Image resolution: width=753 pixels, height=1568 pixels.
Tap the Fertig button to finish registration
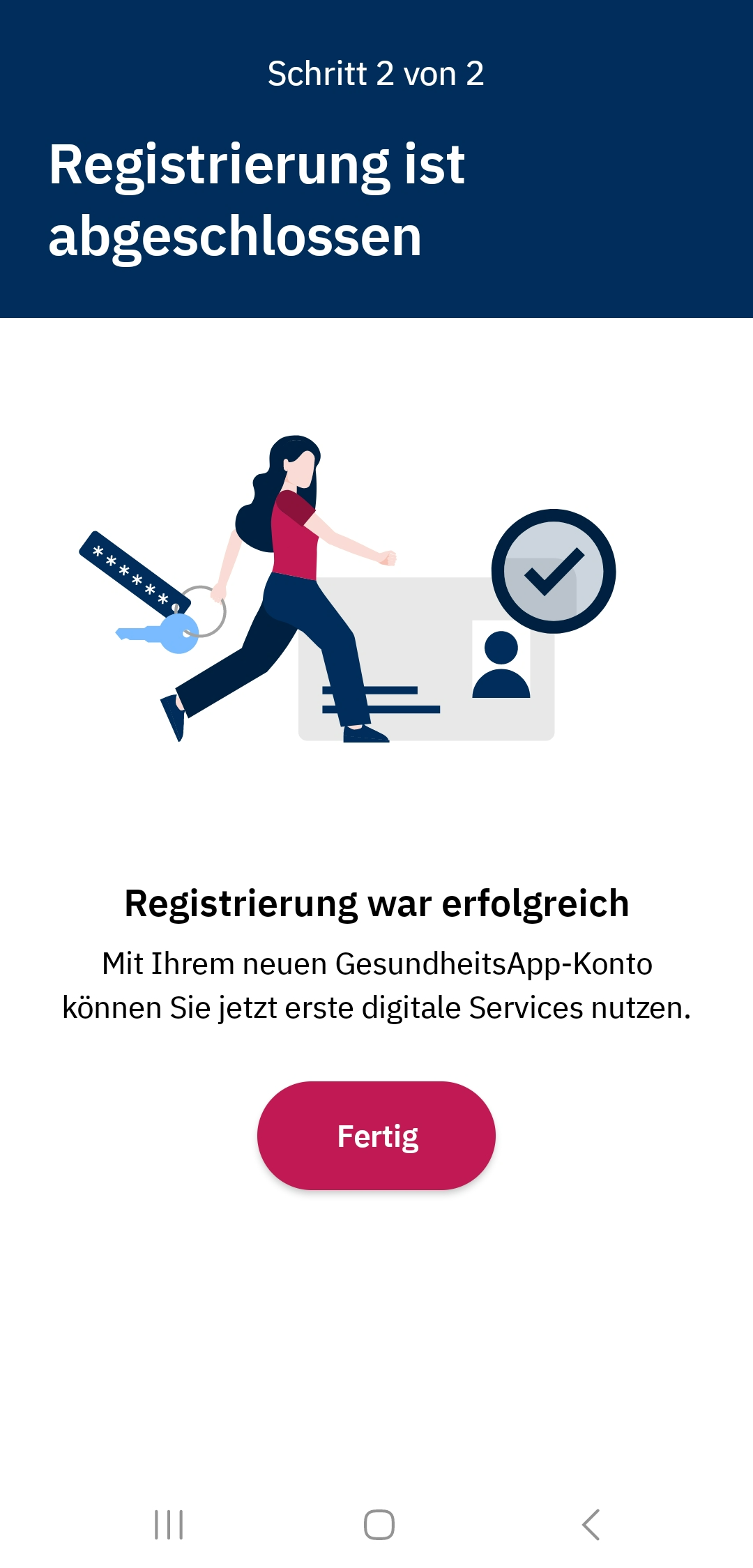pyautogui.click(x=376, y=1136)
